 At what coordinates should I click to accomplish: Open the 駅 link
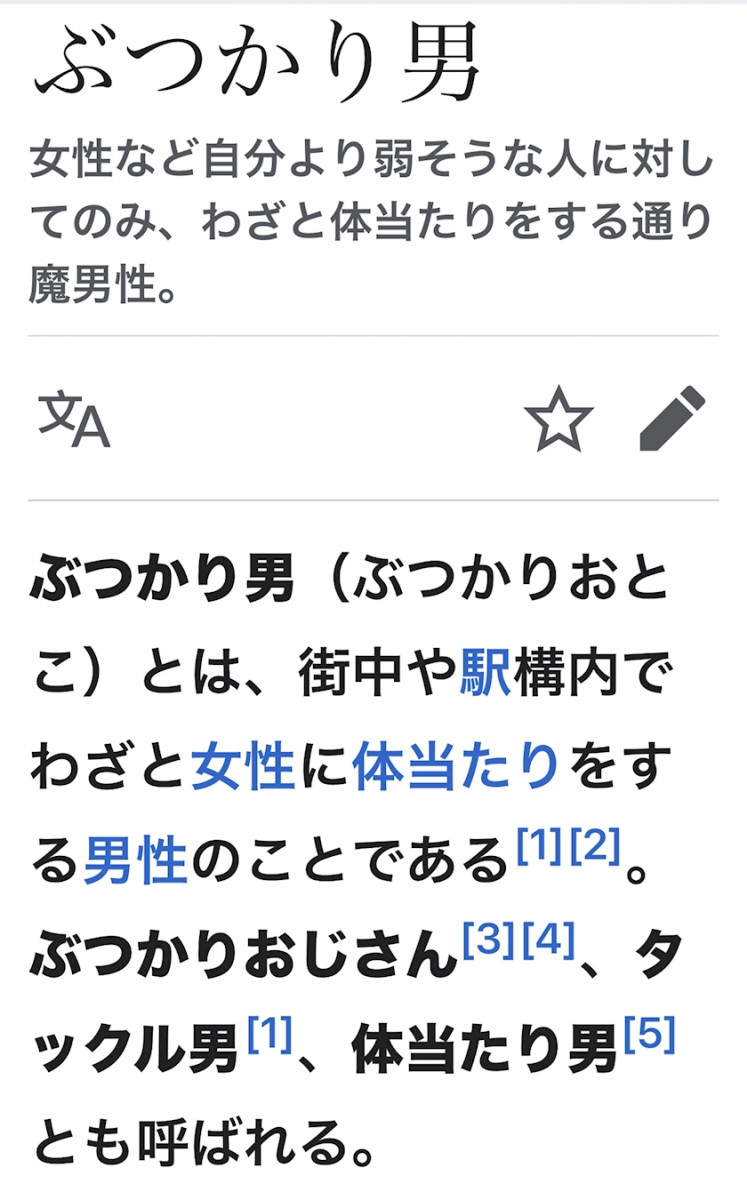click(486, 677)
